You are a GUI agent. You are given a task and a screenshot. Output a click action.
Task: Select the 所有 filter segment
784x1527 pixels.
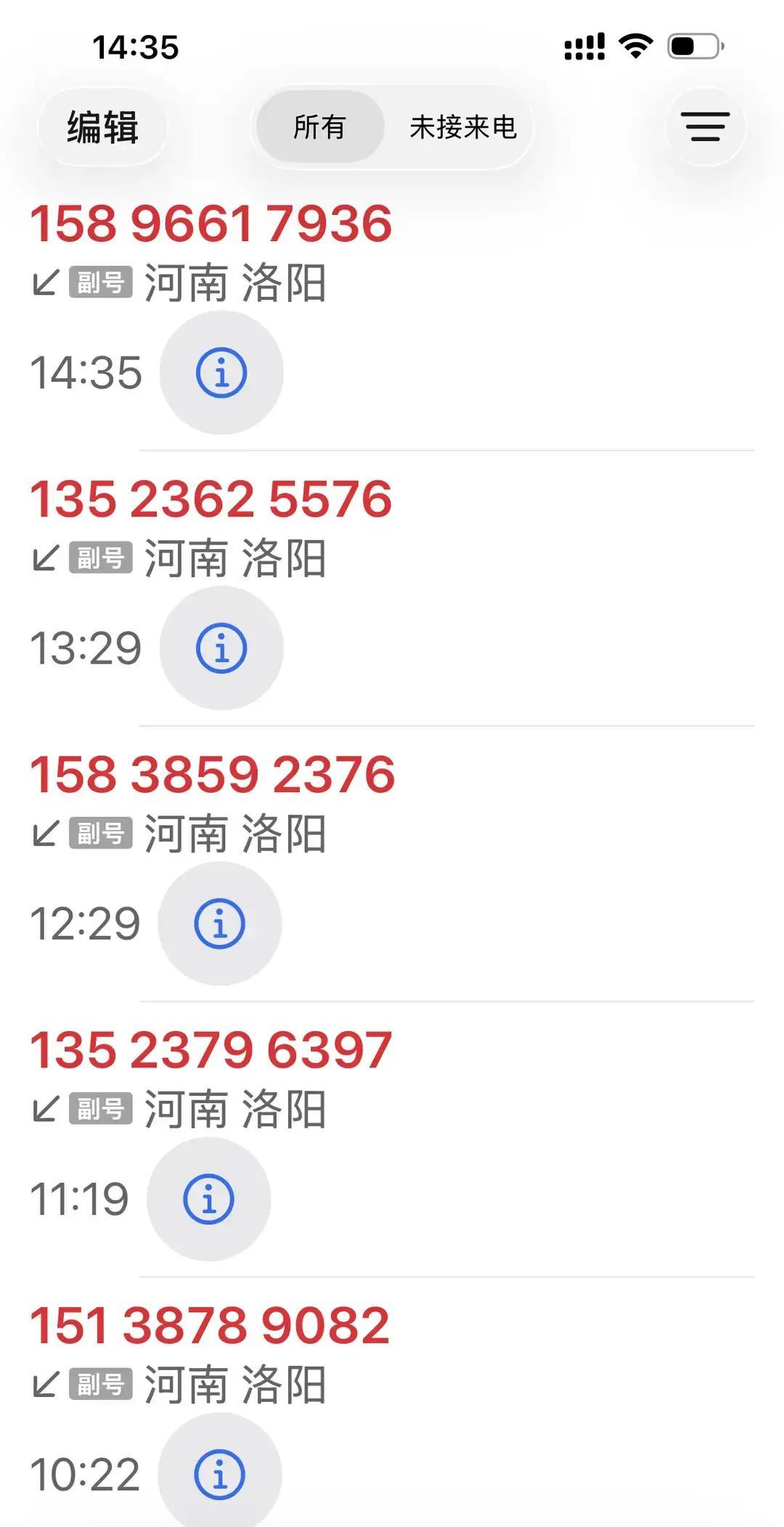coord(321,126)
